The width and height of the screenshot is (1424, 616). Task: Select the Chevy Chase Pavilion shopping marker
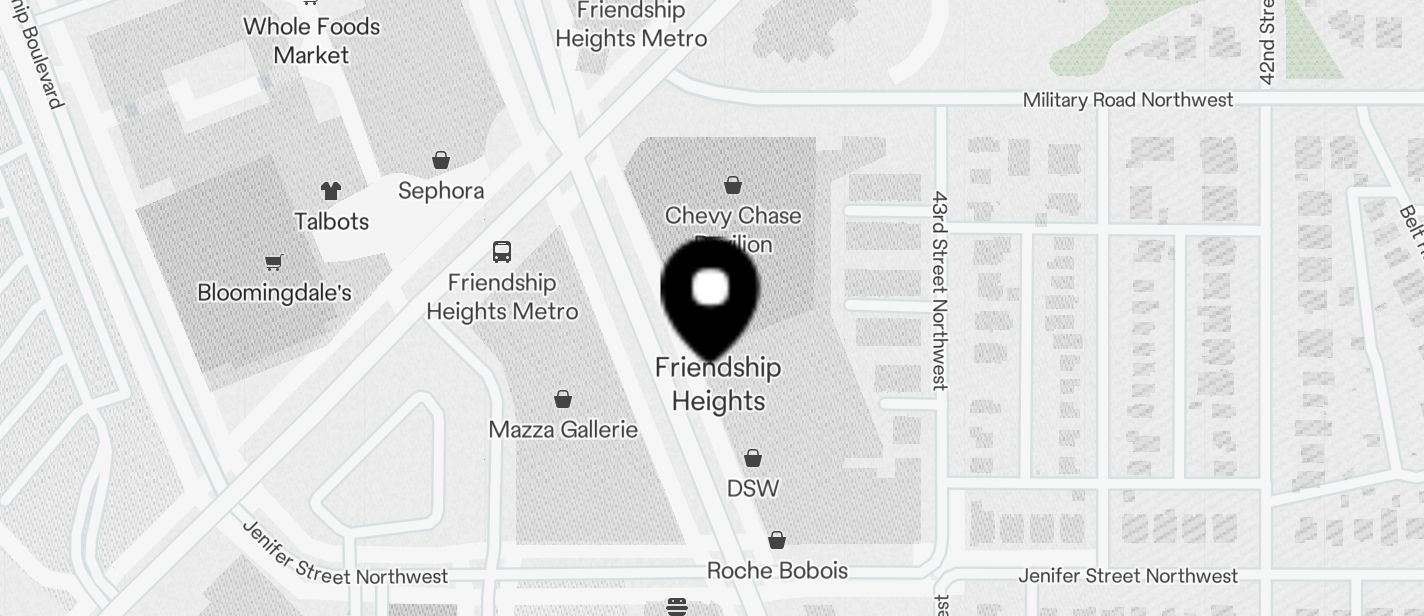point(733,185)
